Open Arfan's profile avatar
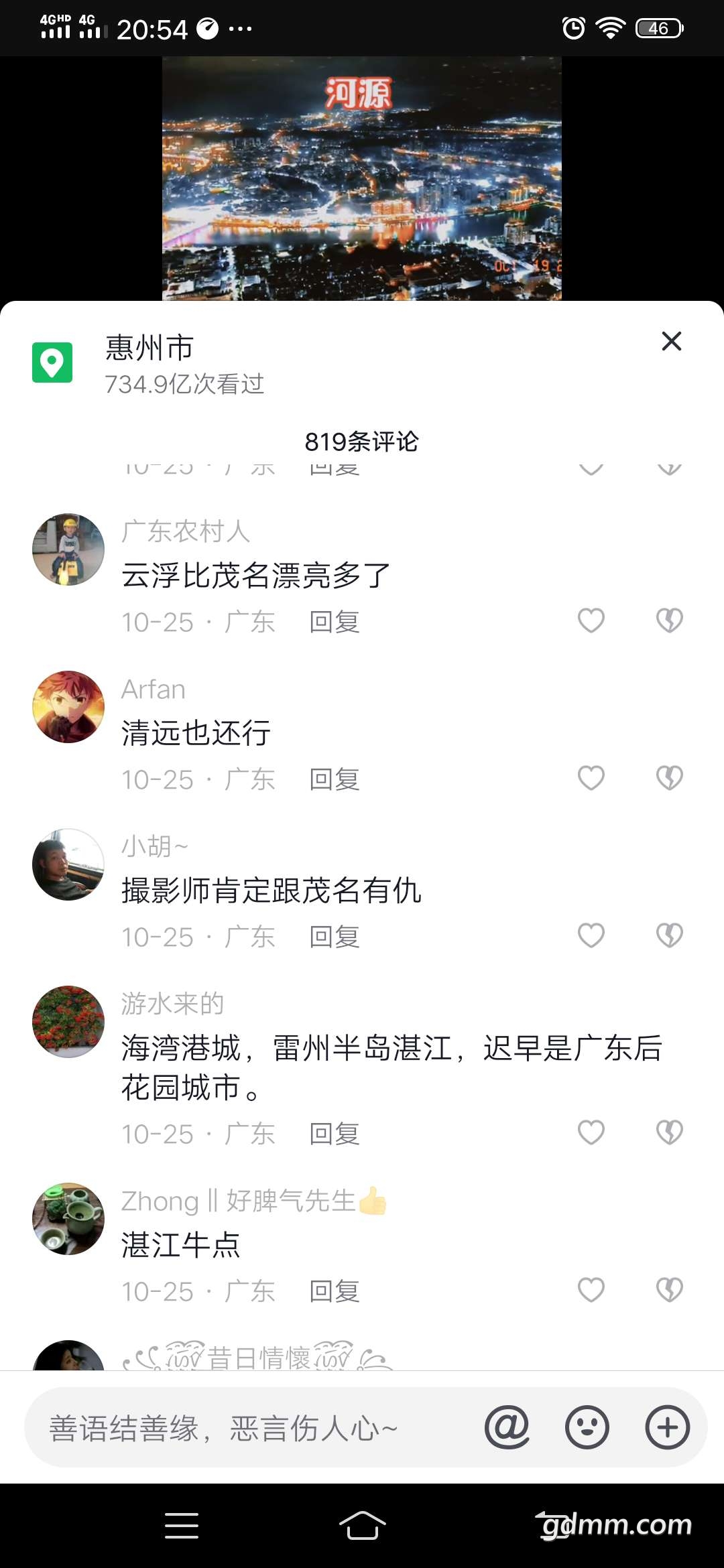 point(68,707)
